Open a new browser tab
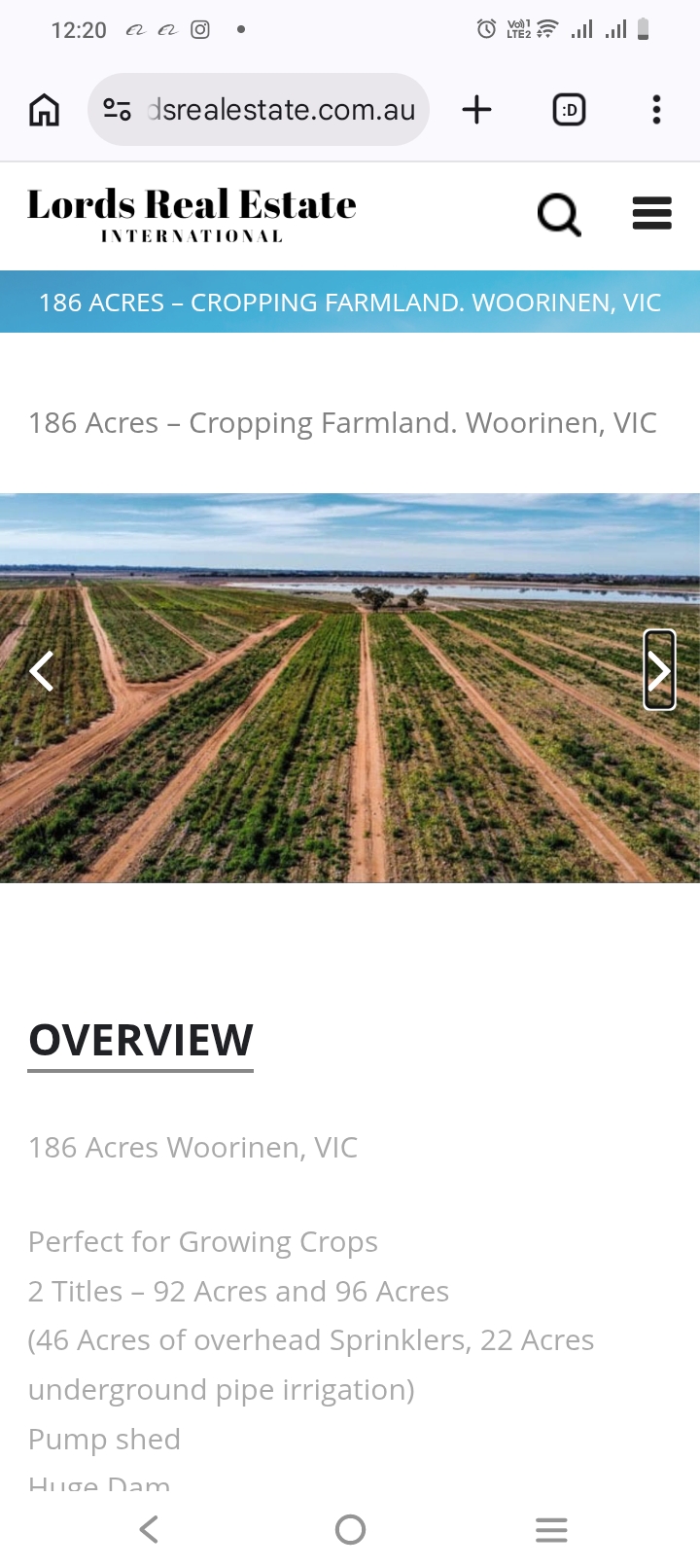Image resolution: width=700 pixels, height=1568 pixels. [x=476, y=110]
